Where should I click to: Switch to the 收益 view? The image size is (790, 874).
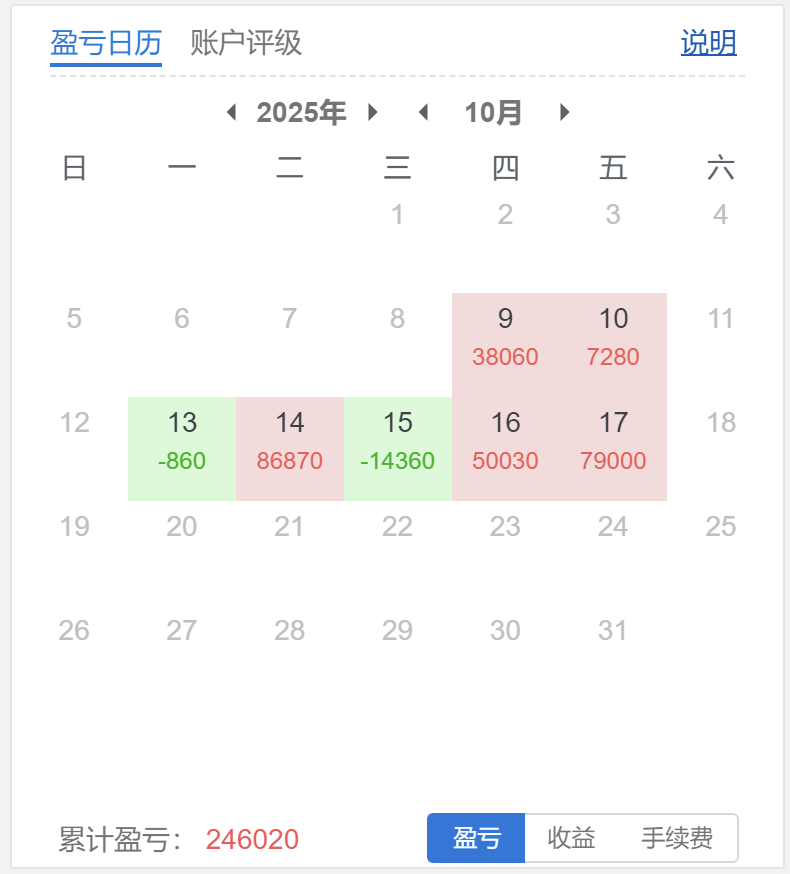pyautogui.click(x=571, y=838)
